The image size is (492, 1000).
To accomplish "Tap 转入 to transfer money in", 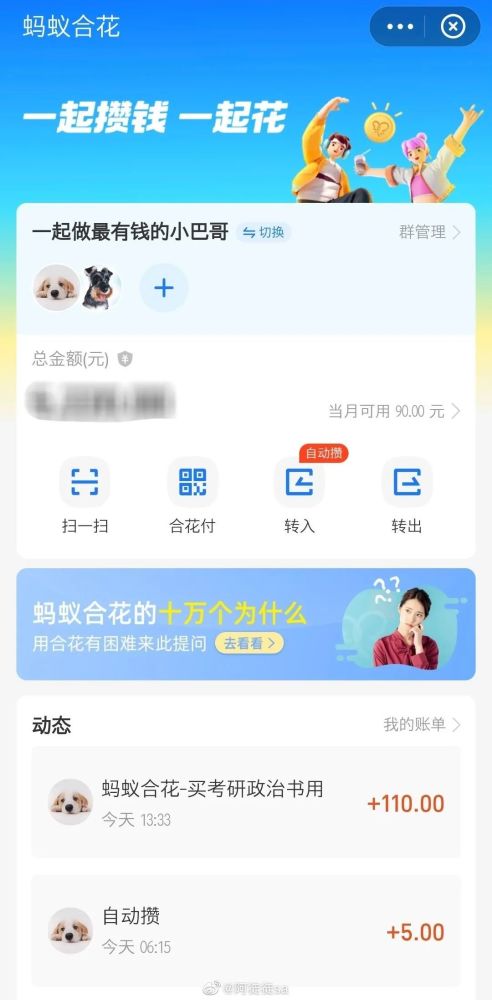I will tap(299, 496).
